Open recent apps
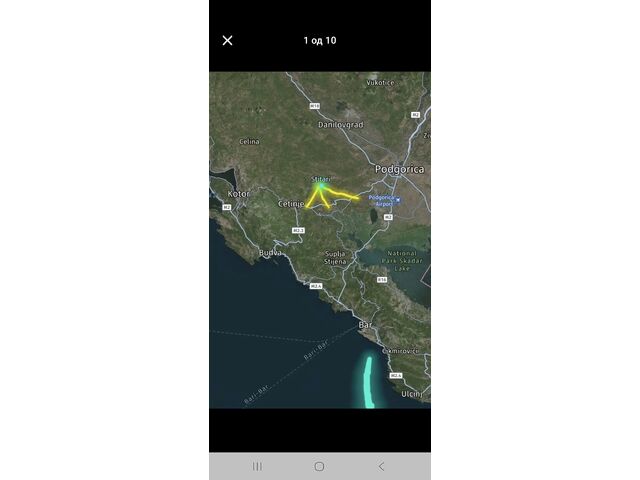The width and height of the screenshot is (640, 480). 257,466
